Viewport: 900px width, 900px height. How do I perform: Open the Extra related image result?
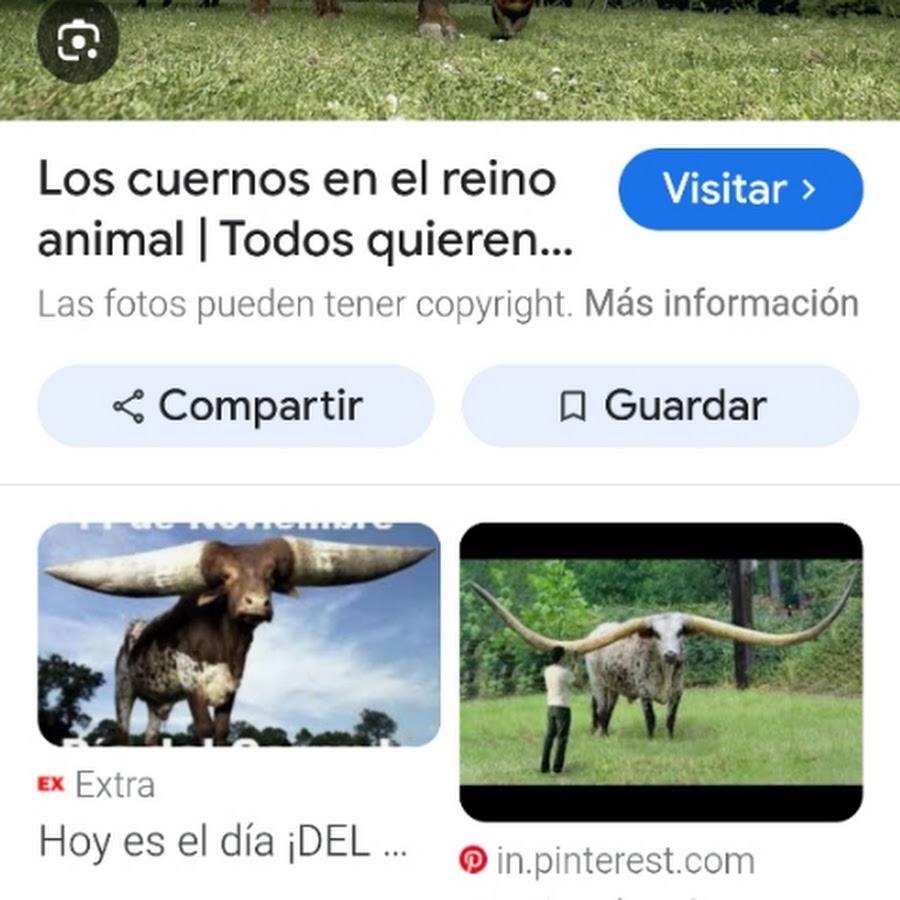point(239,635)
